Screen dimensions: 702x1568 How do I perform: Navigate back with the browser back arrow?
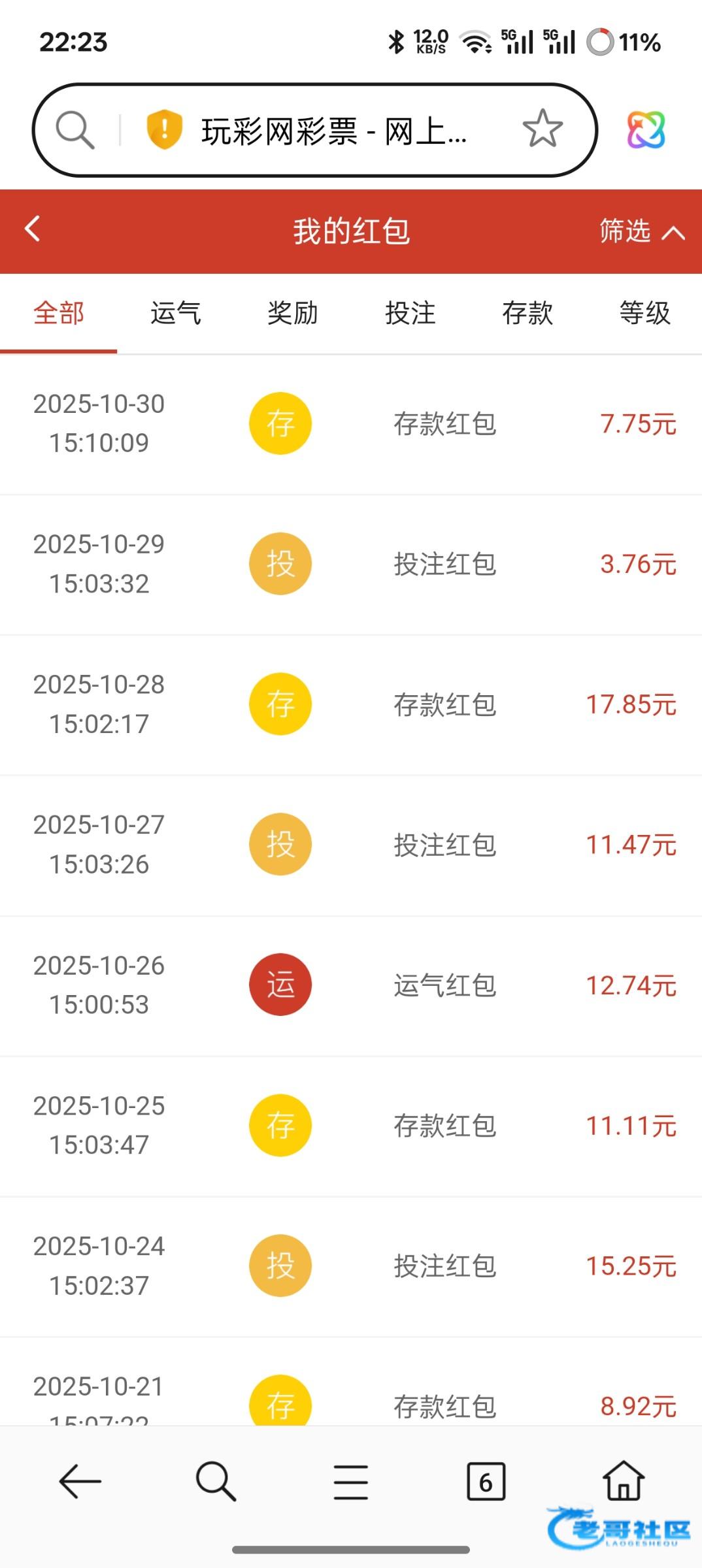(x=80, y=1481)
